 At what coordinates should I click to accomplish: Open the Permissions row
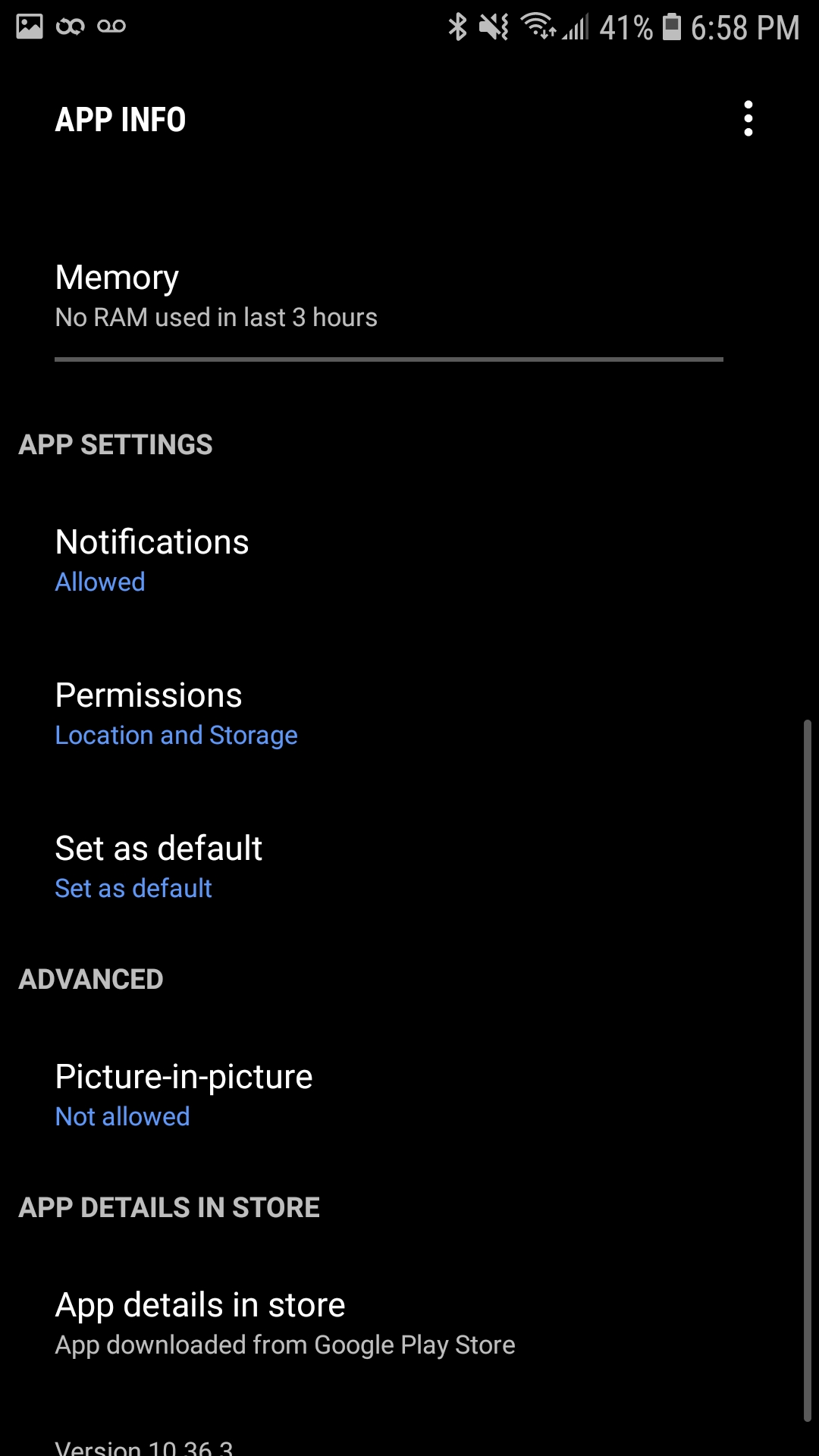409,714
